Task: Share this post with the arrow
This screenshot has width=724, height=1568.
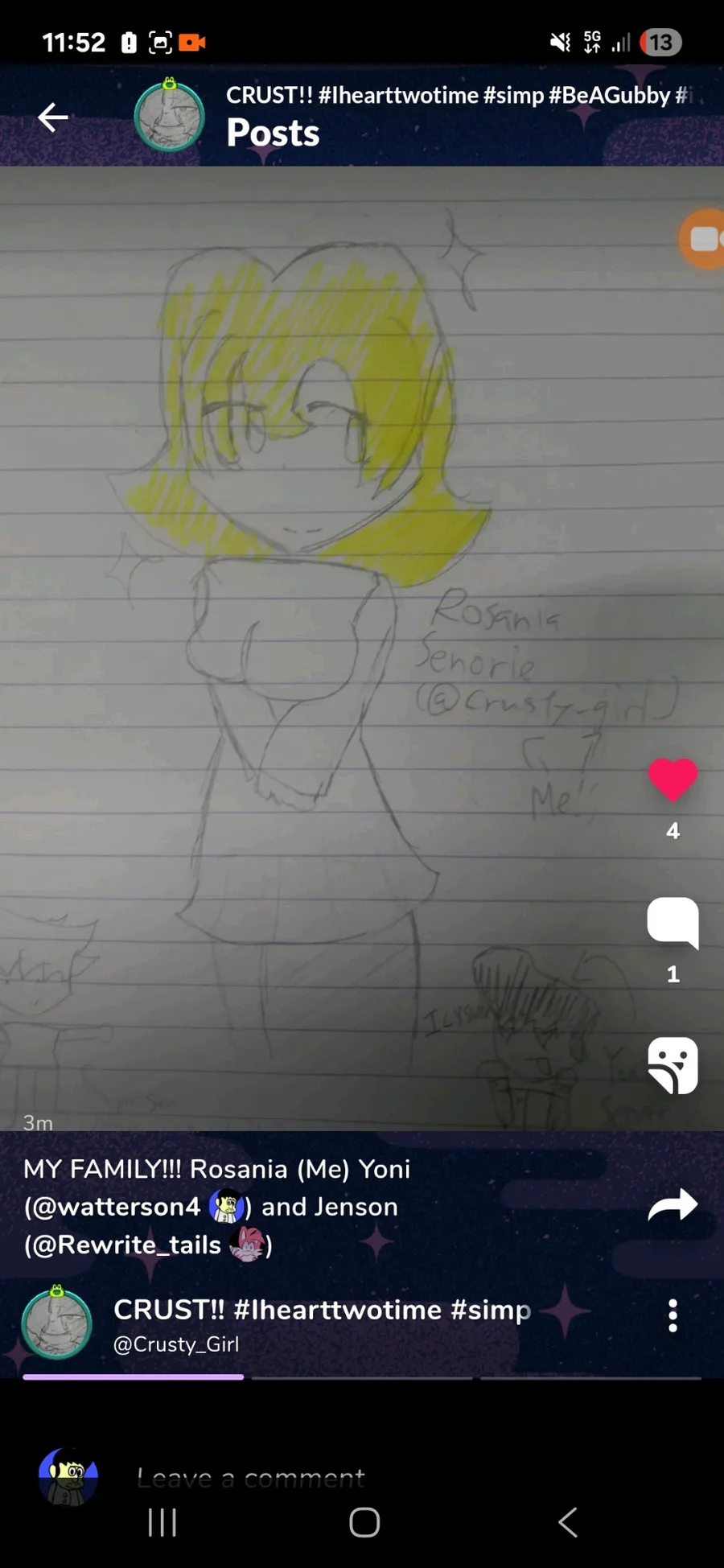Action: coord(673,1204)
